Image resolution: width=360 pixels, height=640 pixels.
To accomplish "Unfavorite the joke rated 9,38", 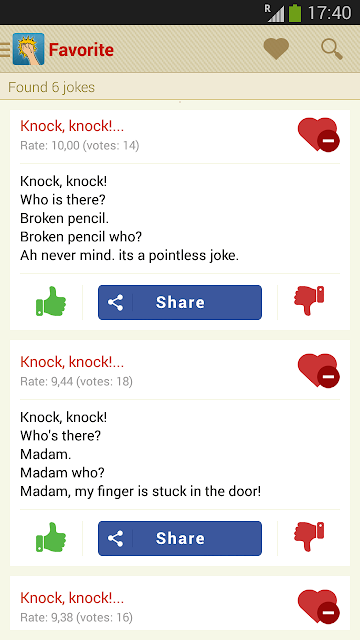I will [318, 607].
